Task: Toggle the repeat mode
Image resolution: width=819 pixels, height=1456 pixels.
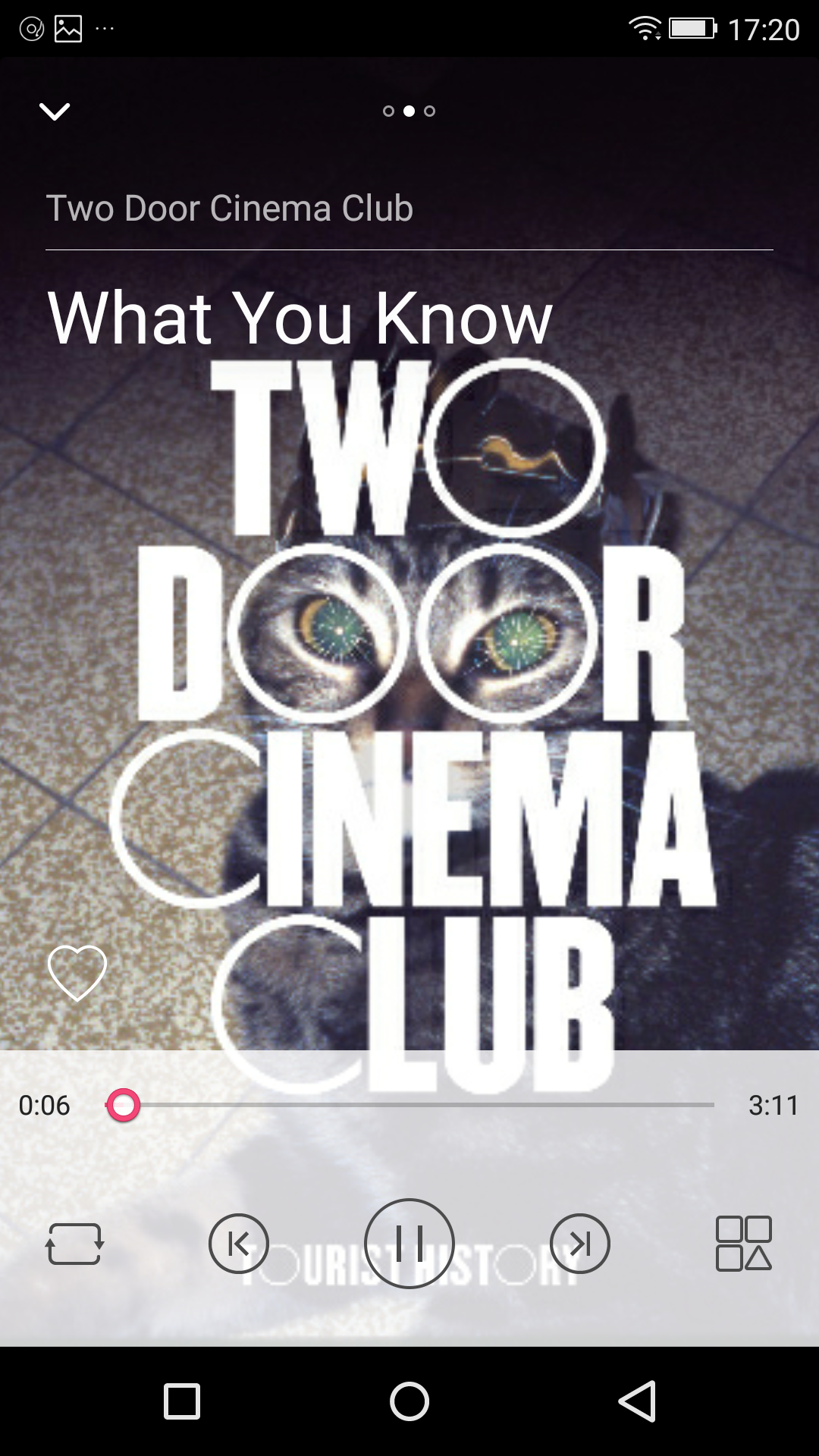Action: tap(74, 1244)
